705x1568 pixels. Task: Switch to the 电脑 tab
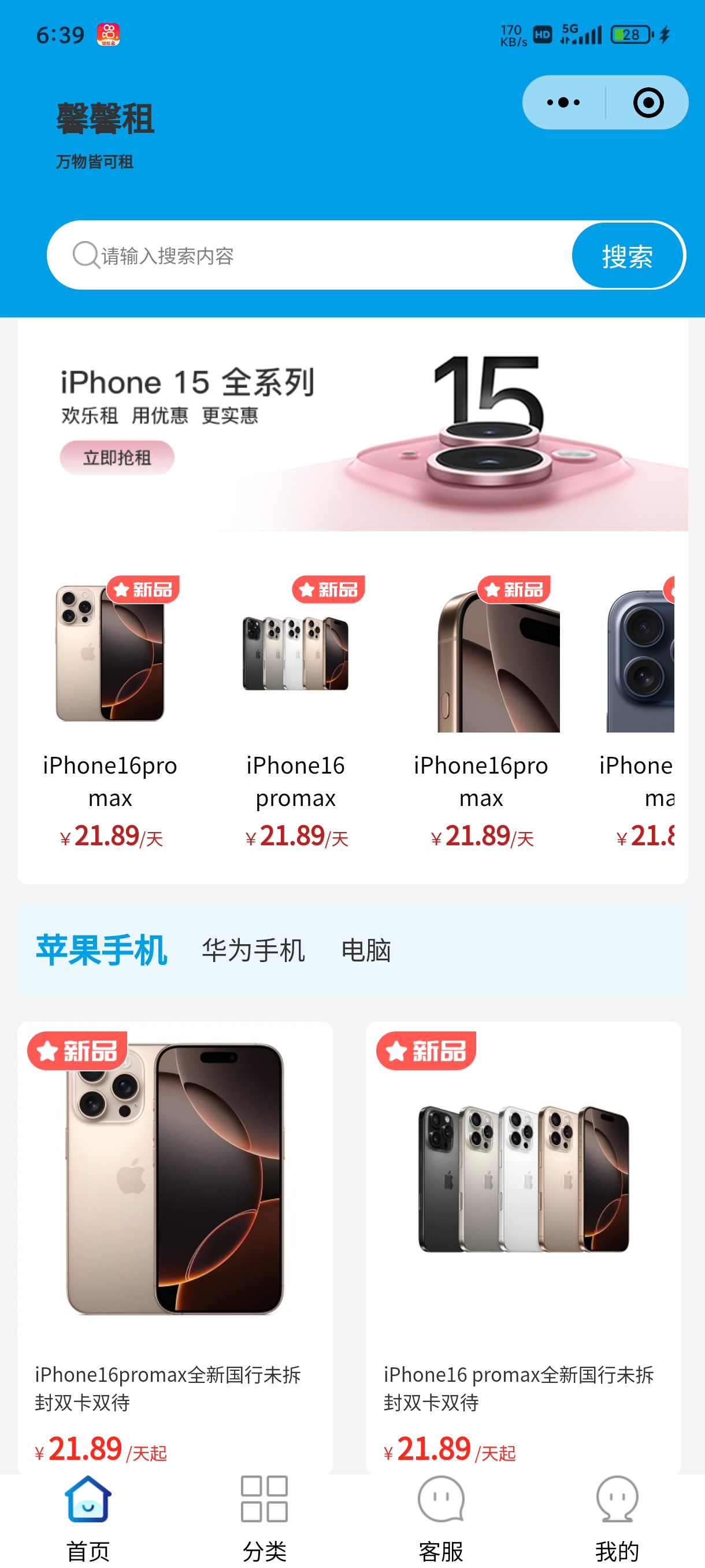pyautogui.click(x=366, y=949)
